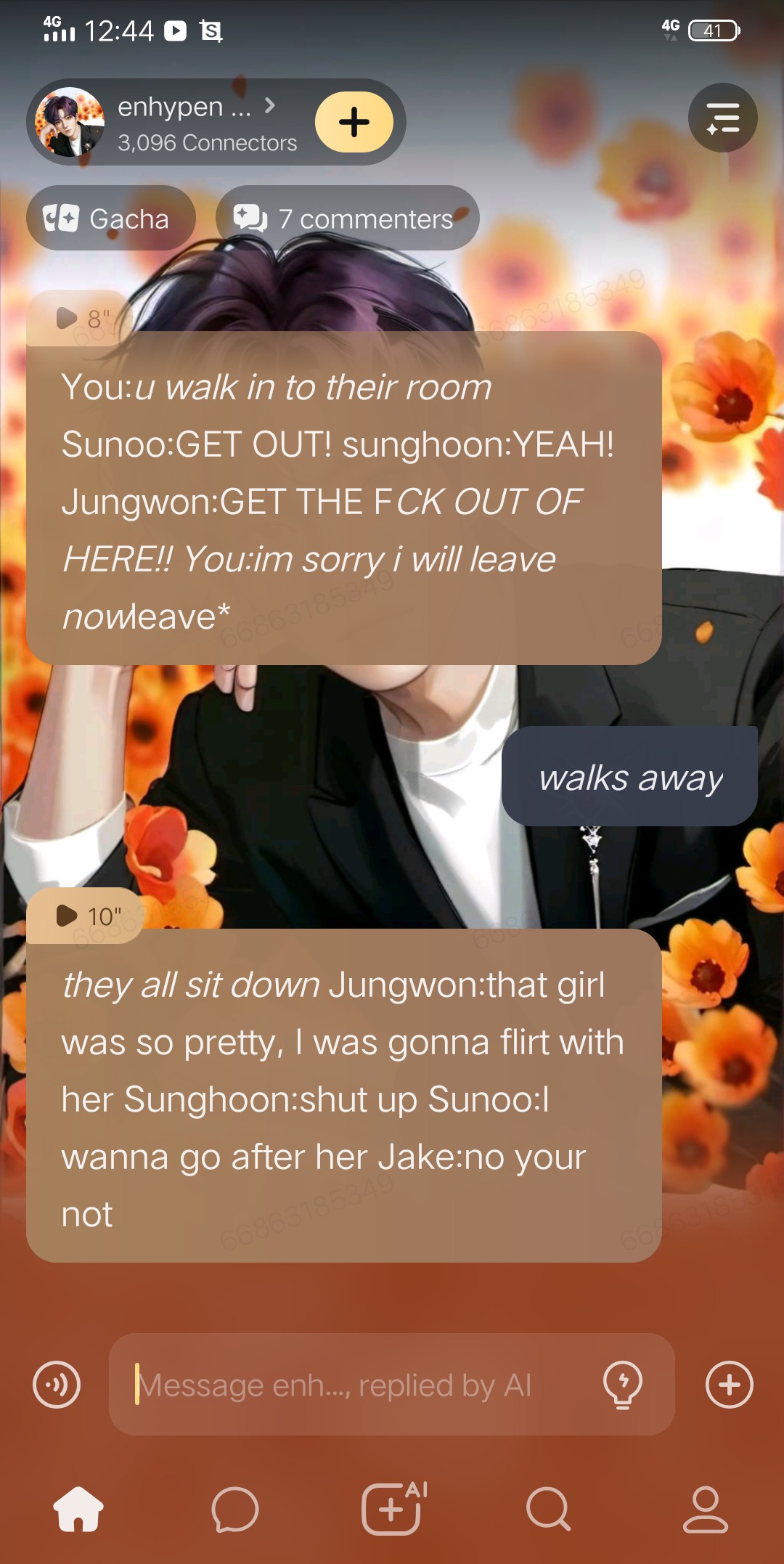Get reply suggestions with the lightbulb icon

(x=622, y=1385)
